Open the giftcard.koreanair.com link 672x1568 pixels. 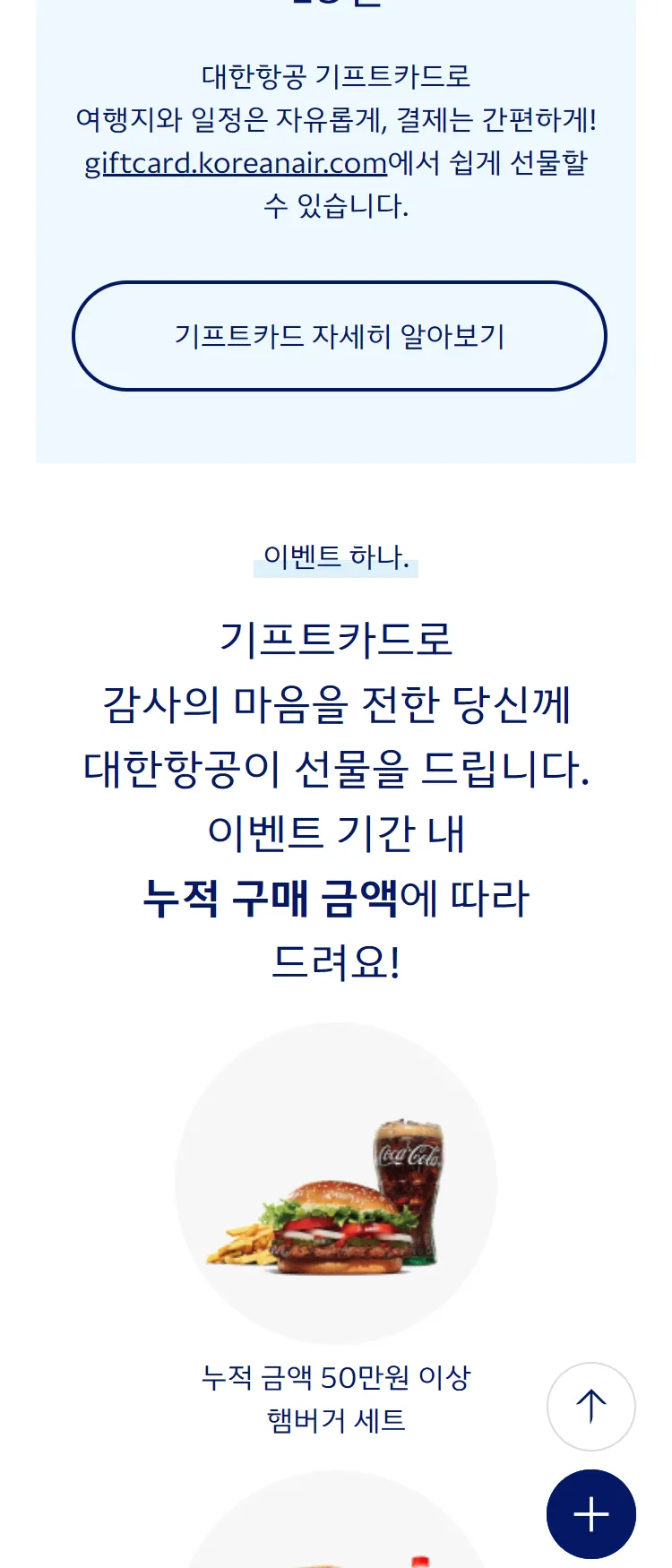pyautogui.click(x=236, y=163)
